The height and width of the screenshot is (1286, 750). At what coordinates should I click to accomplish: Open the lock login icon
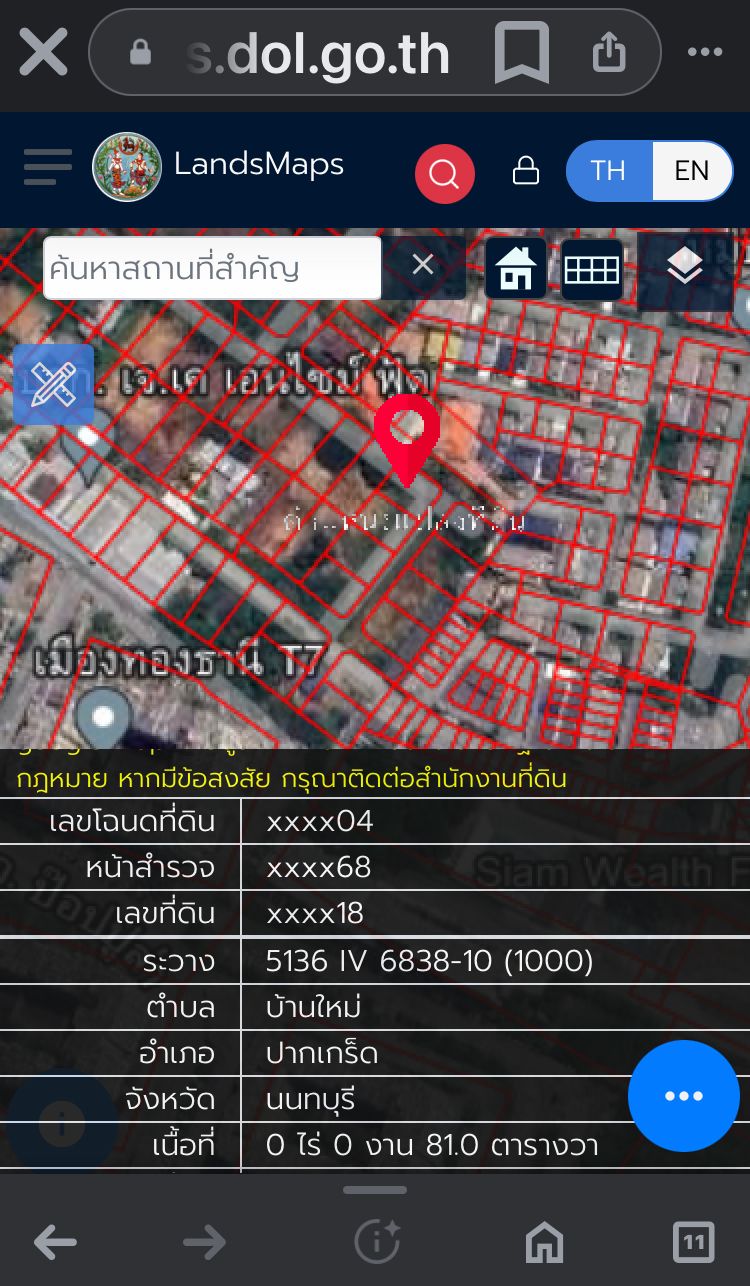(x=525, y=171)
